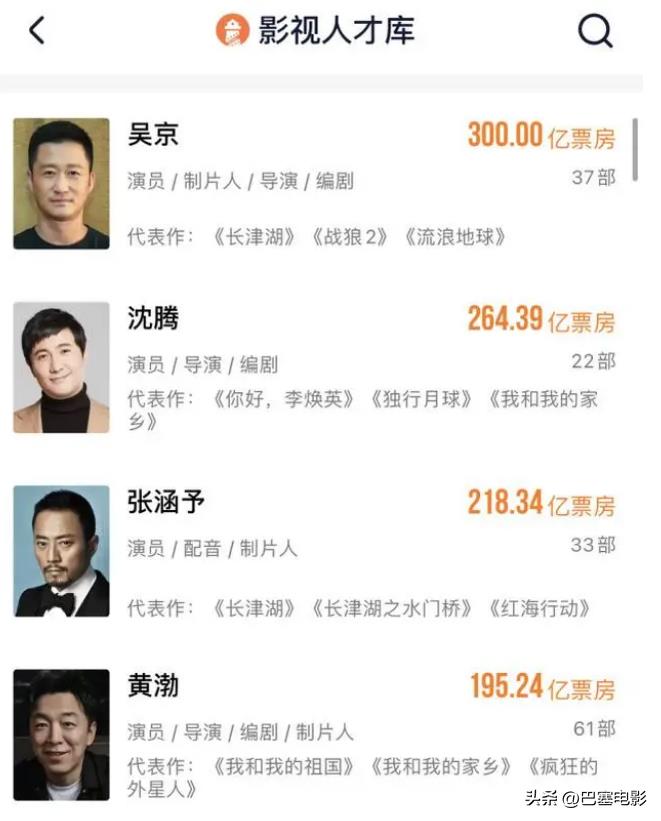Viewport: 661px width, 821px height.
Task: Open the search icon
Action: click(595, 31)
